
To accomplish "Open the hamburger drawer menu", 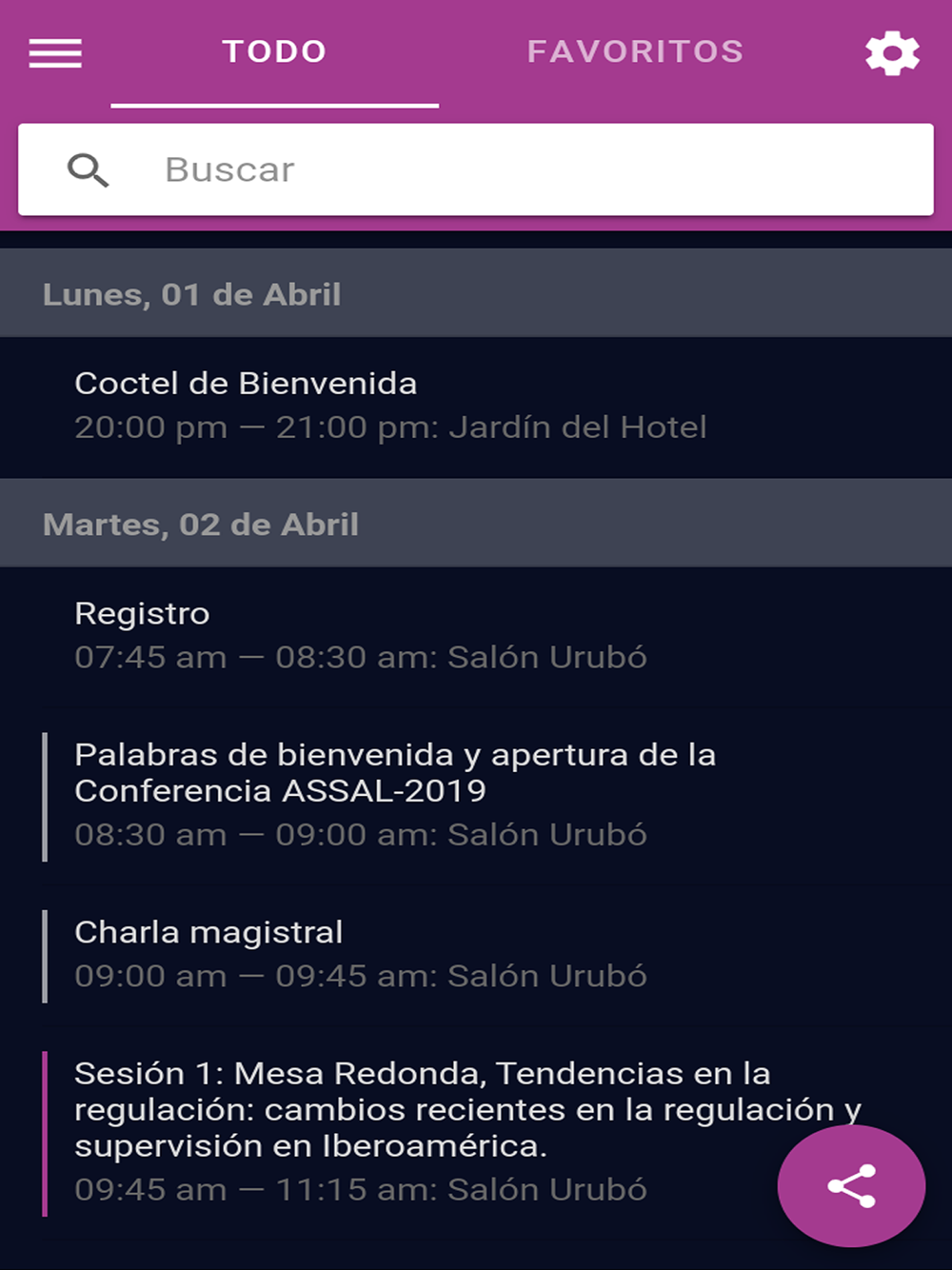I will (55, 53).
